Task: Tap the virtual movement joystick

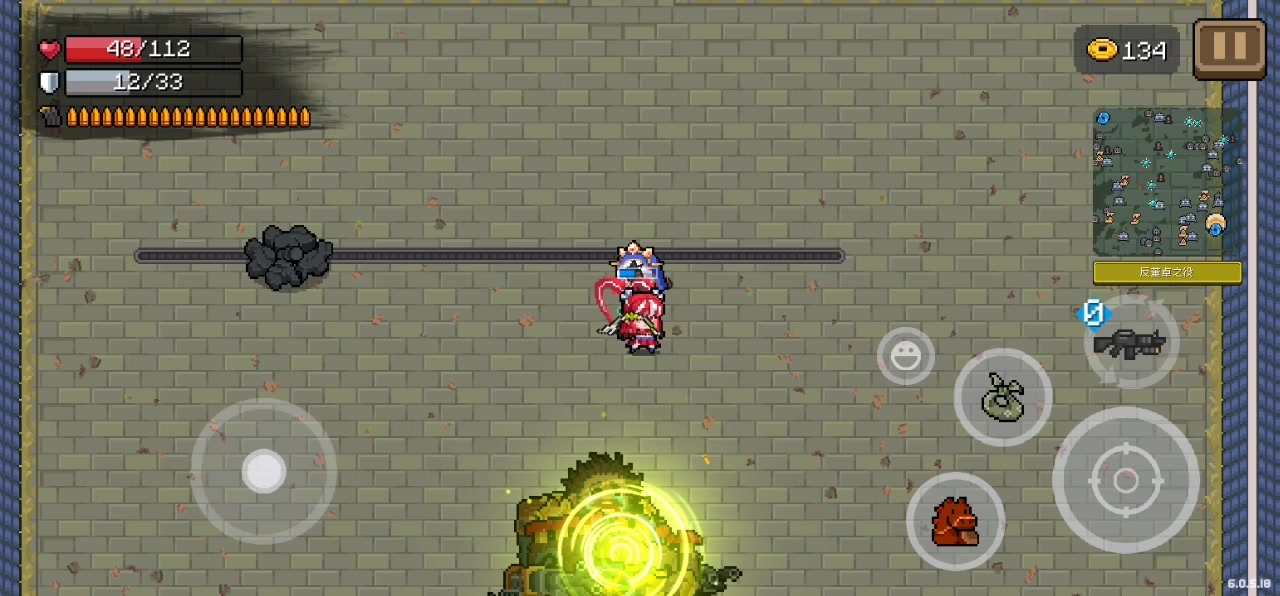Action: coord(264,471)
